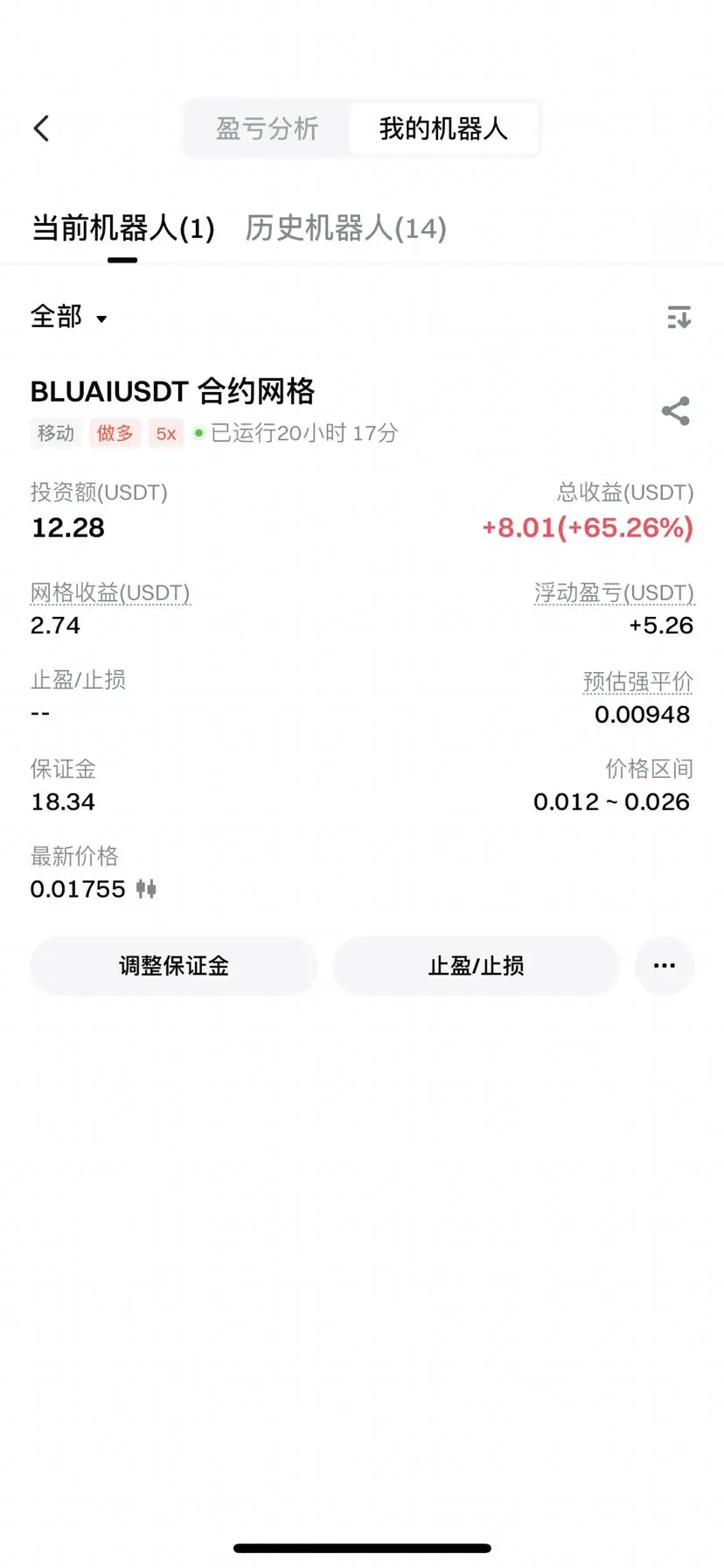Expand the 全部 filter dropdown
Viewport: 724px width, 1568px height.
point(69,317)
